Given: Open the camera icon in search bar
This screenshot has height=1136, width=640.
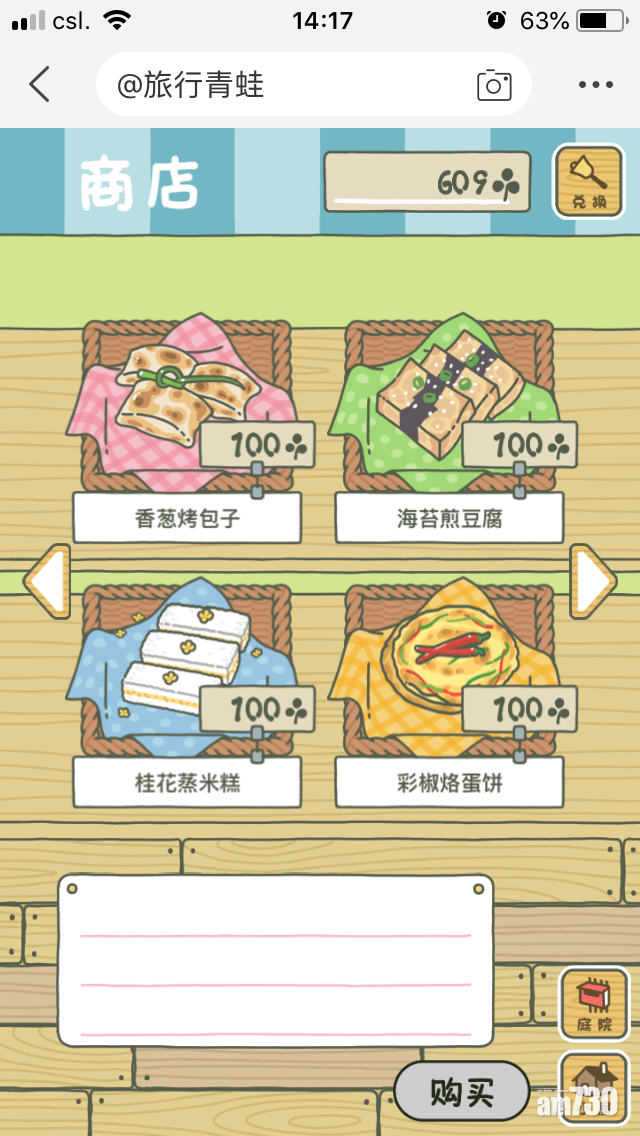Looking at the screenshot, I should tap(494, 85).
